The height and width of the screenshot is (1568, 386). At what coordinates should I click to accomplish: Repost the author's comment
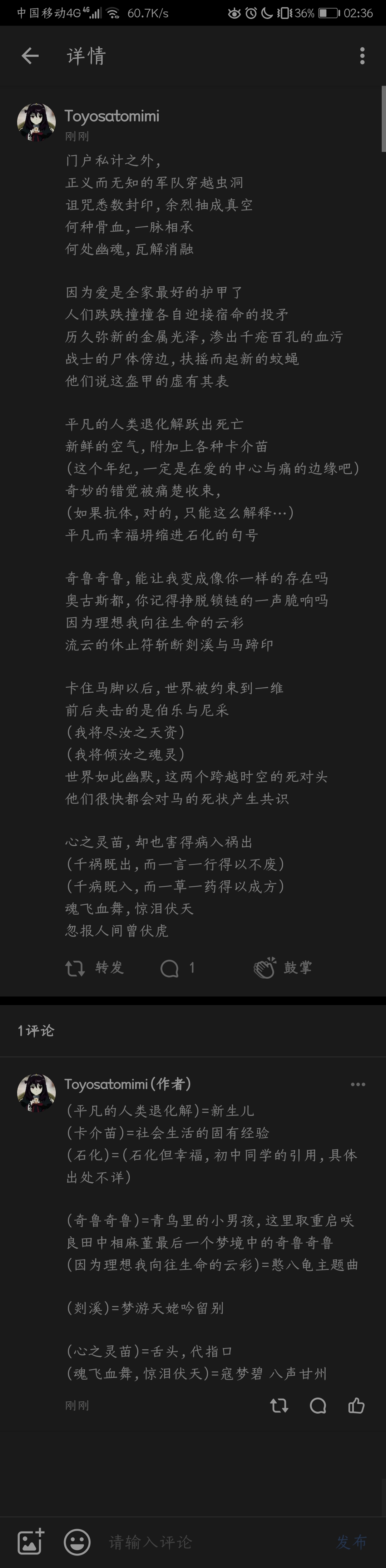click(279, 1405)
